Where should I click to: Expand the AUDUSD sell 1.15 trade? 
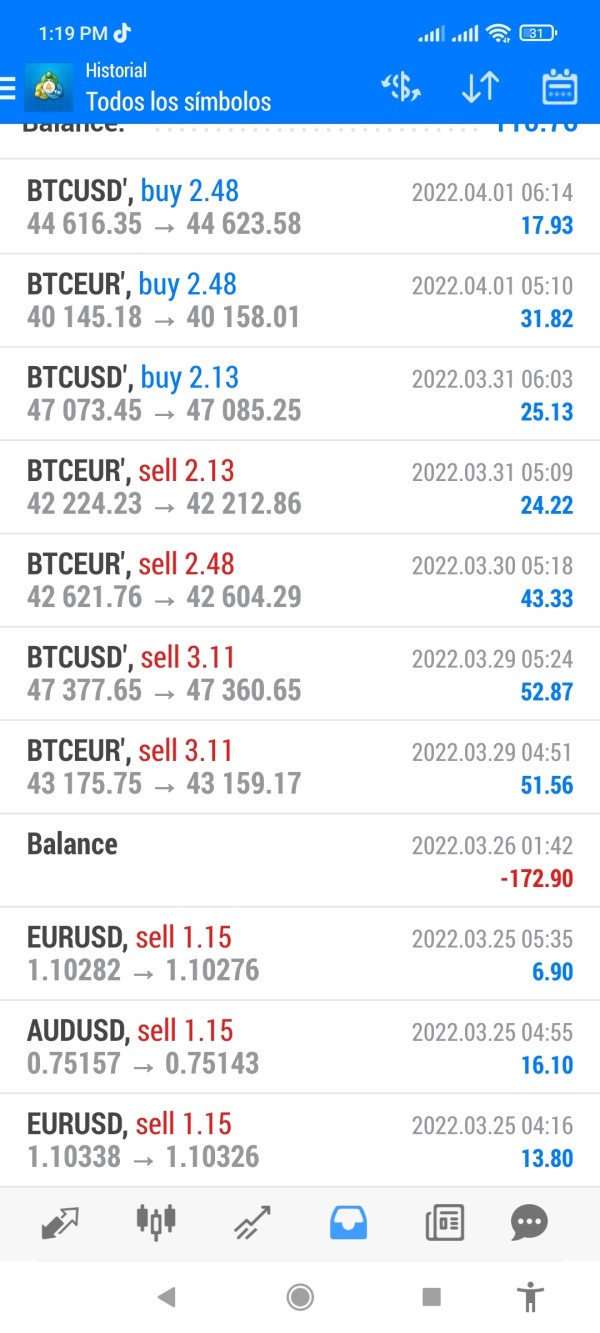[300, 1047]
